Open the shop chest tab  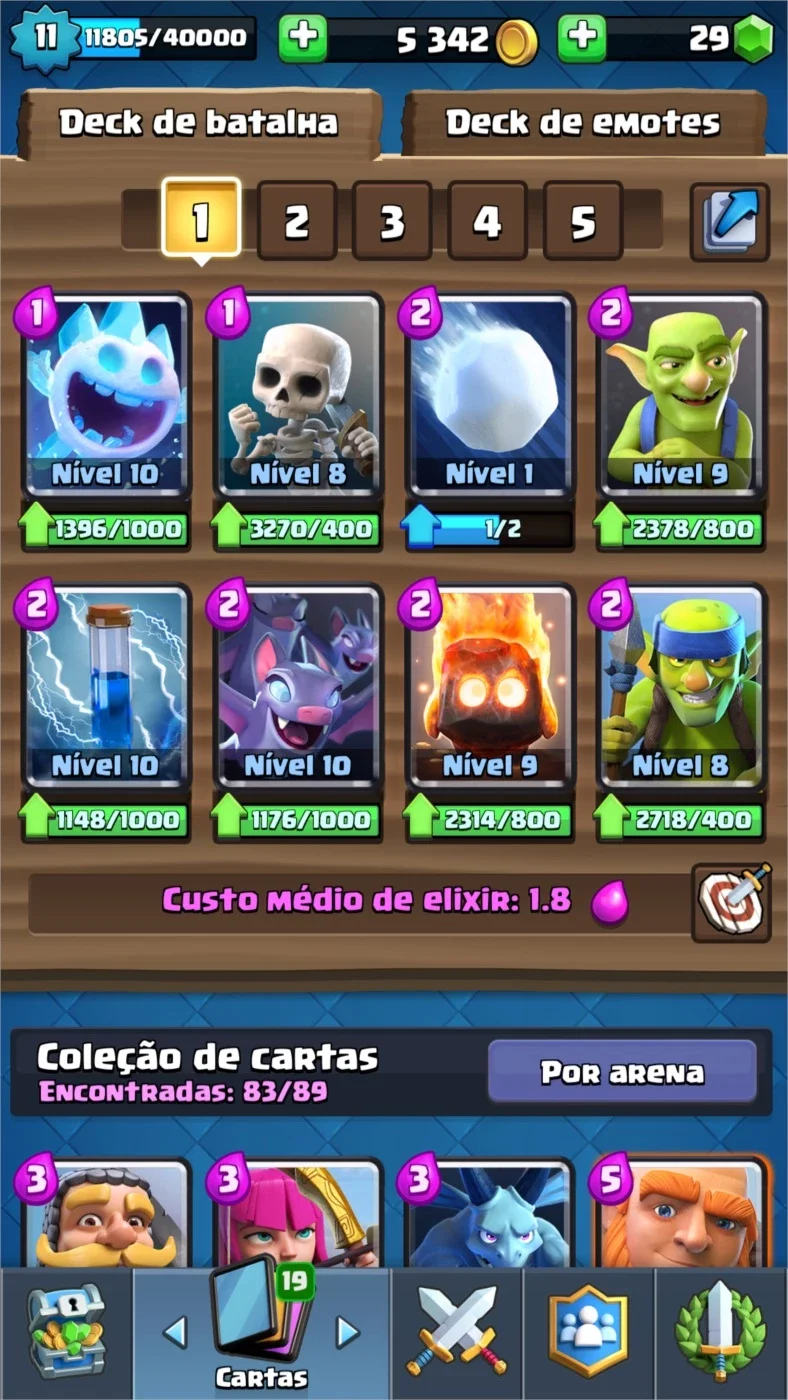[x=65, y=1333]
